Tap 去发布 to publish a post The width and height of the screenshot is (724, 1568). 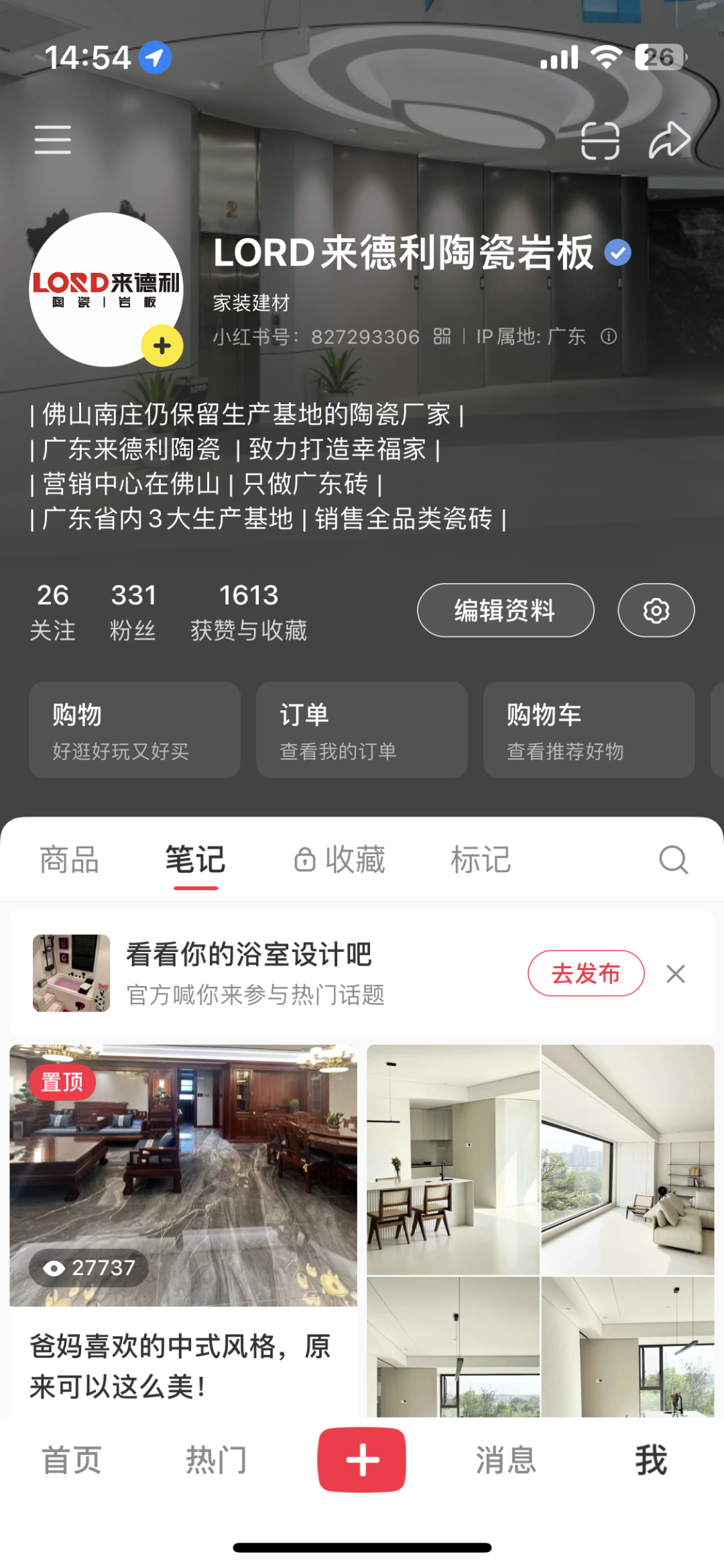(x=586, y=973)
